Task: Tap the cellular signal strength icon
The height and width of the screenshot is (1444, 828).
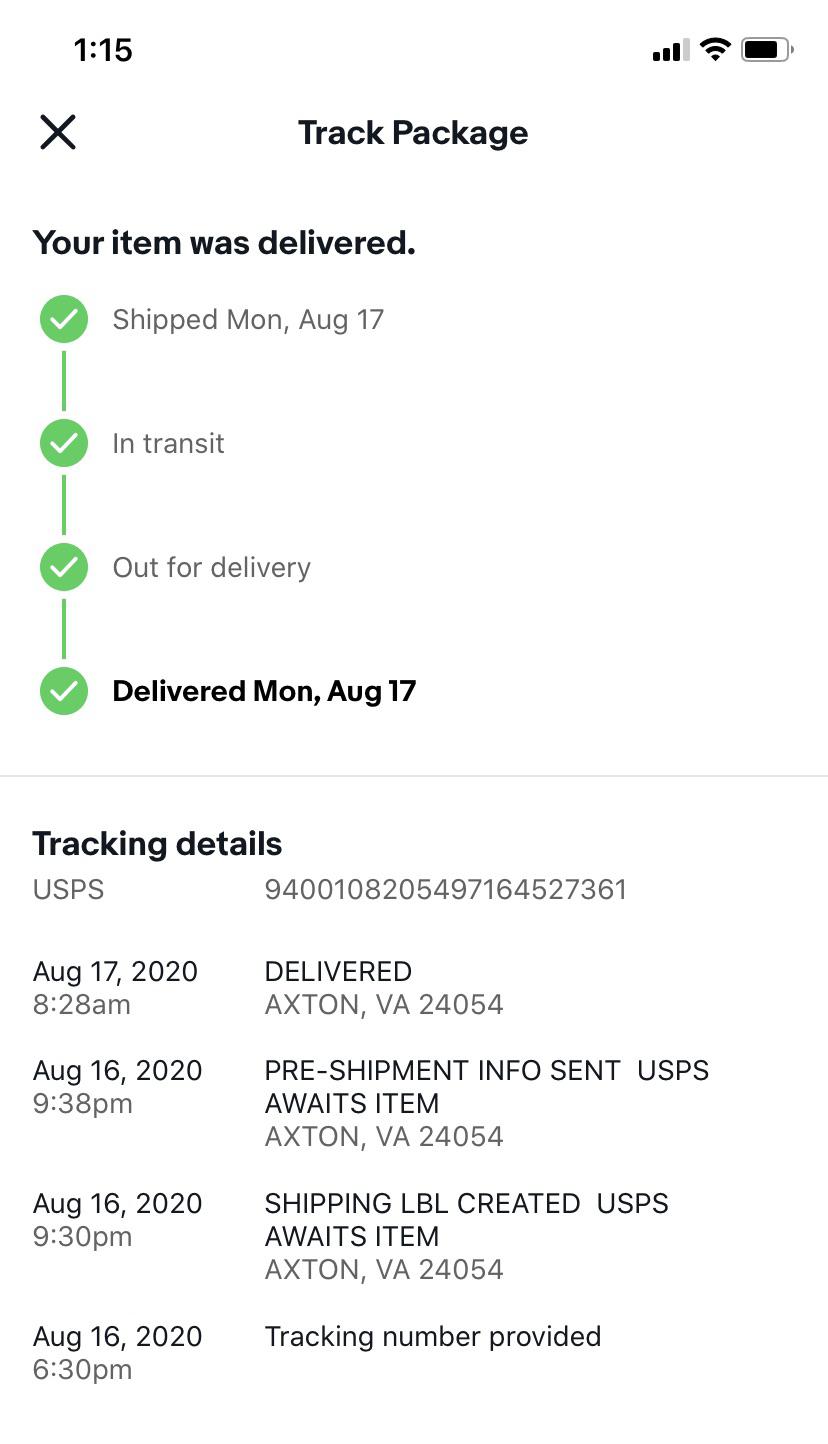Action: click(x=670, y=49)
